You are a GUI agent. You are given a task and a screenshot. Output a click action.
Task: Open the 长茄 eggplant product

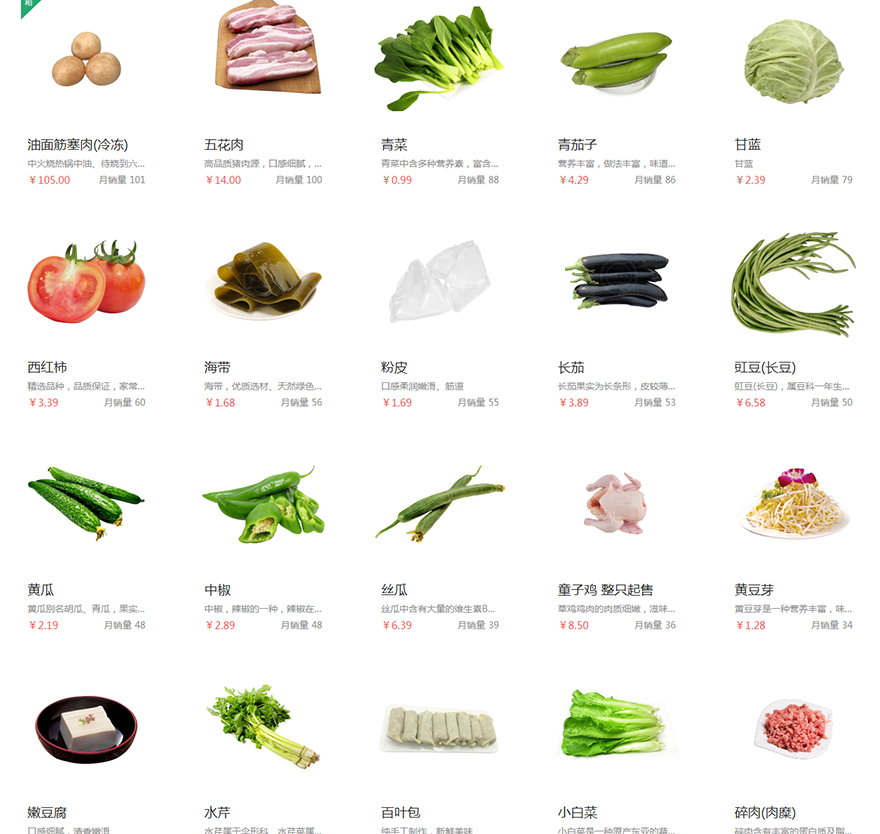point(616,282)
